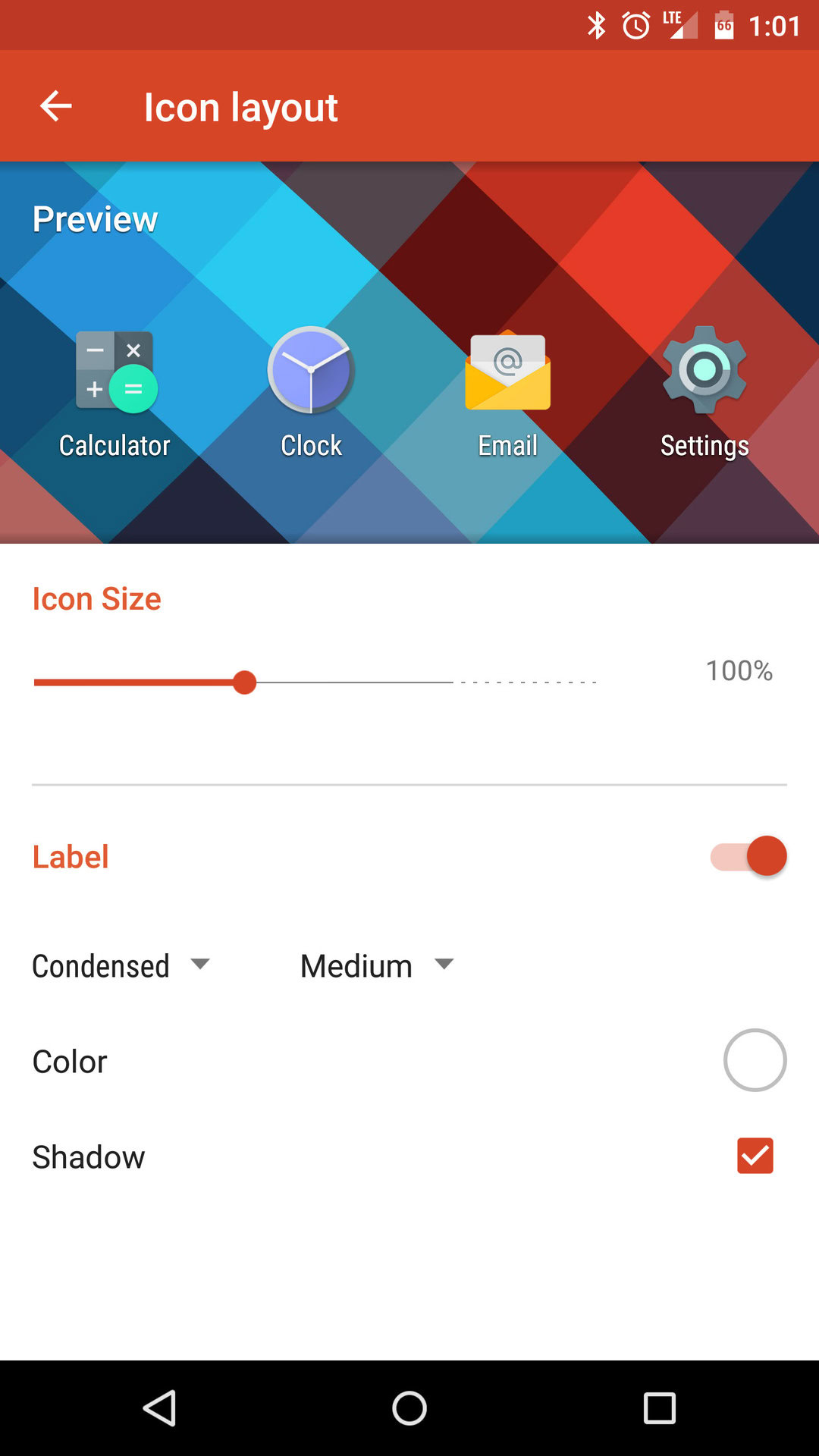Open the recent apps view
The width and height of the screenshot is (819, 1456).
coord(659,1408)
